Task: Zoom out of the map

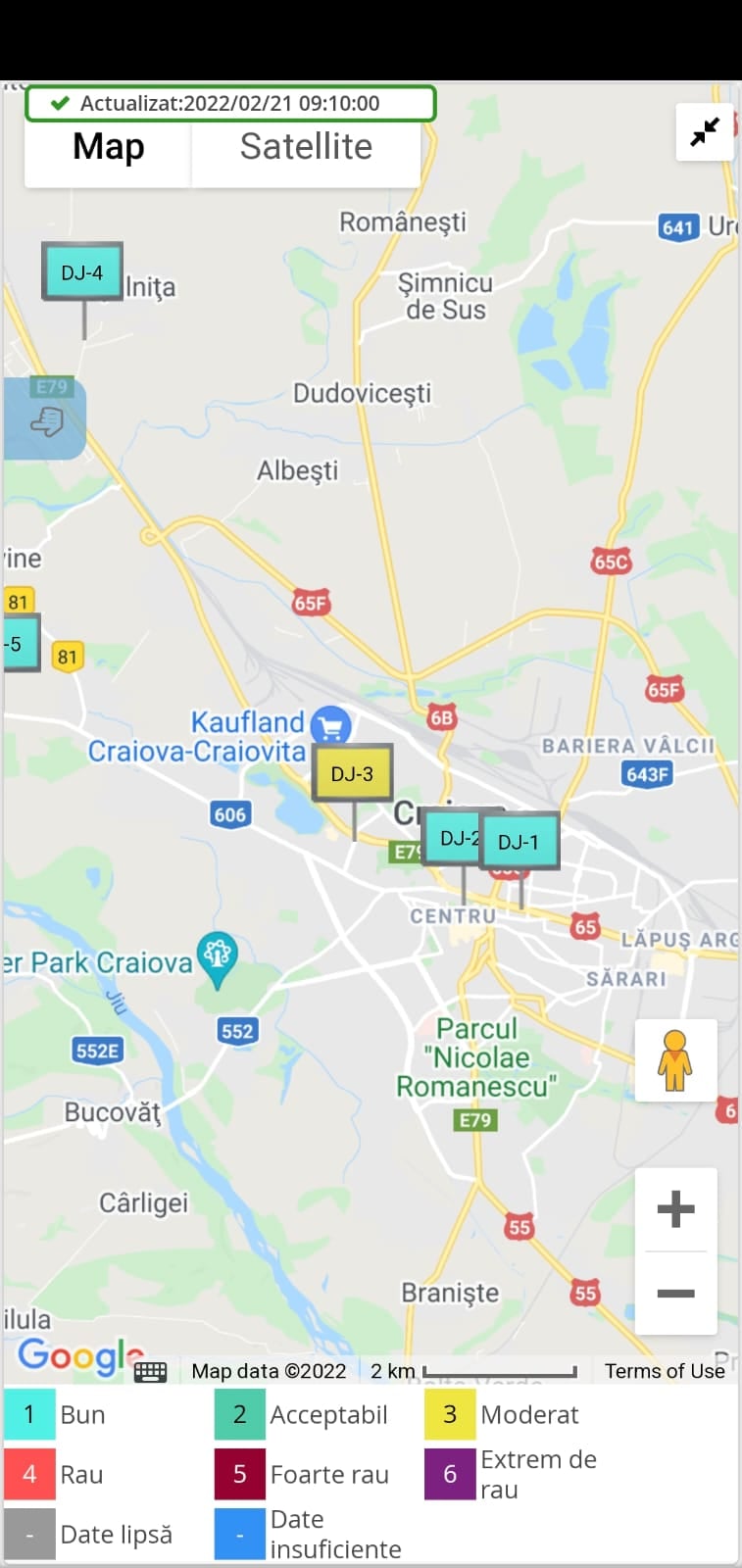Action: (x=675, y=1294)
